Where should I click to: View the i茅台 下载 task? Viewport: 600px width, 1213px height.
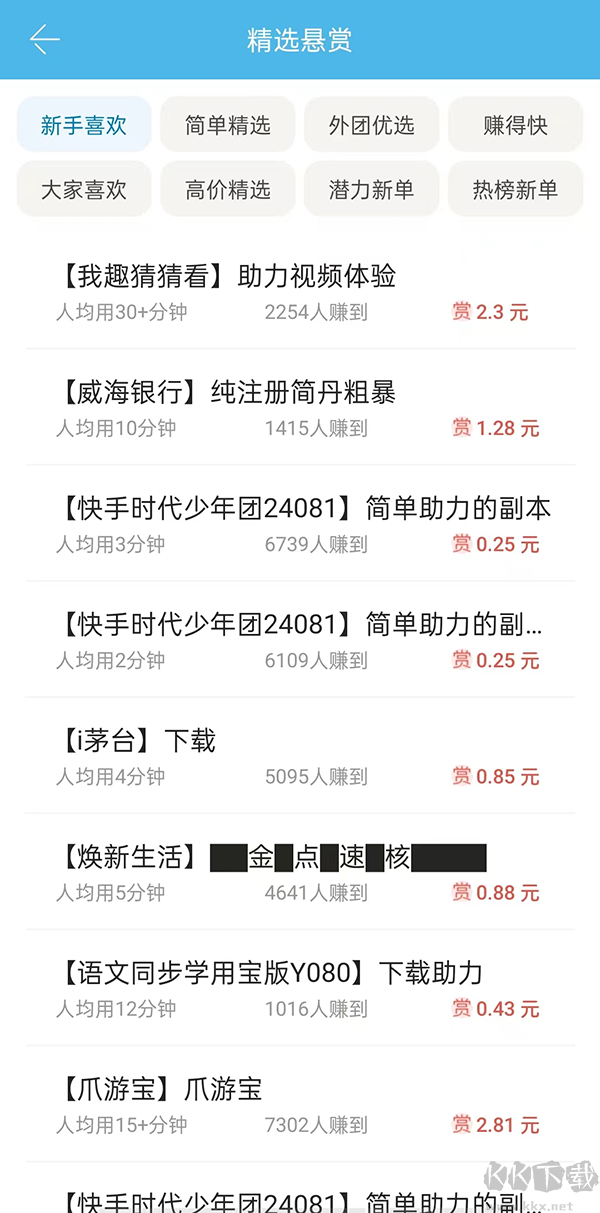[x=300, y=755]
